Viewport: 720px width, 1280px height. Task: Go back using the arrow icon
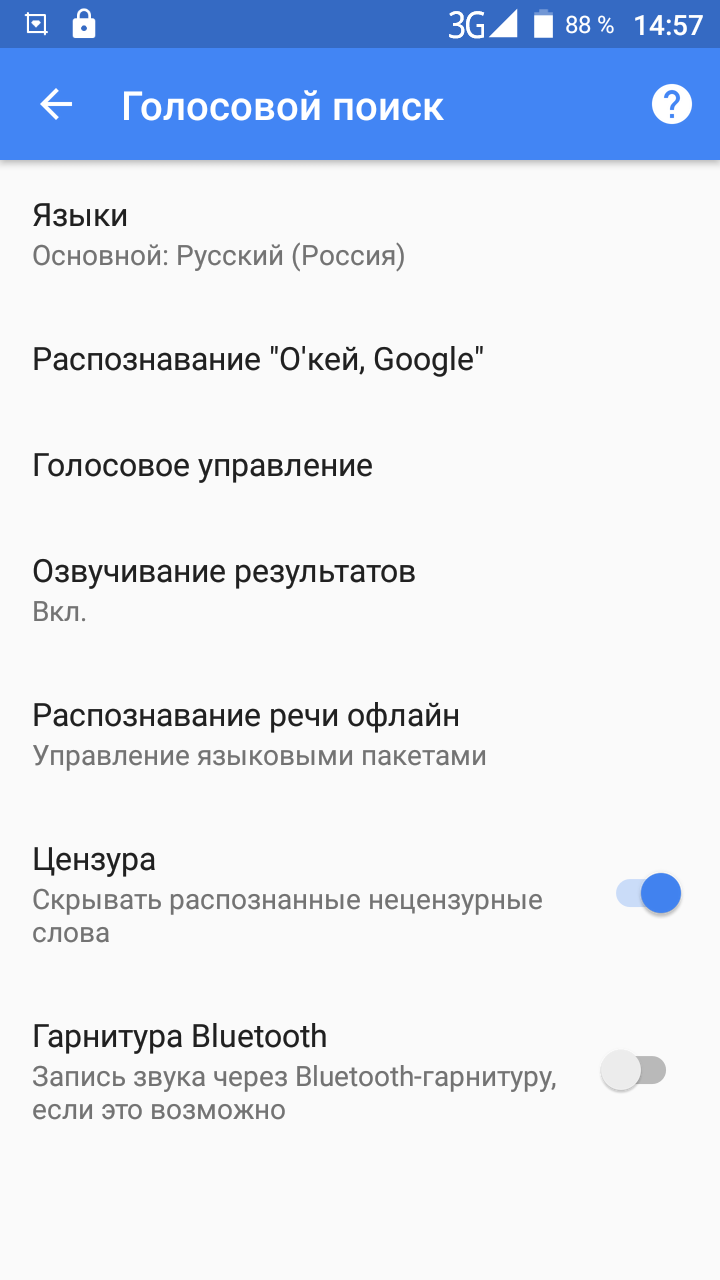56,105
